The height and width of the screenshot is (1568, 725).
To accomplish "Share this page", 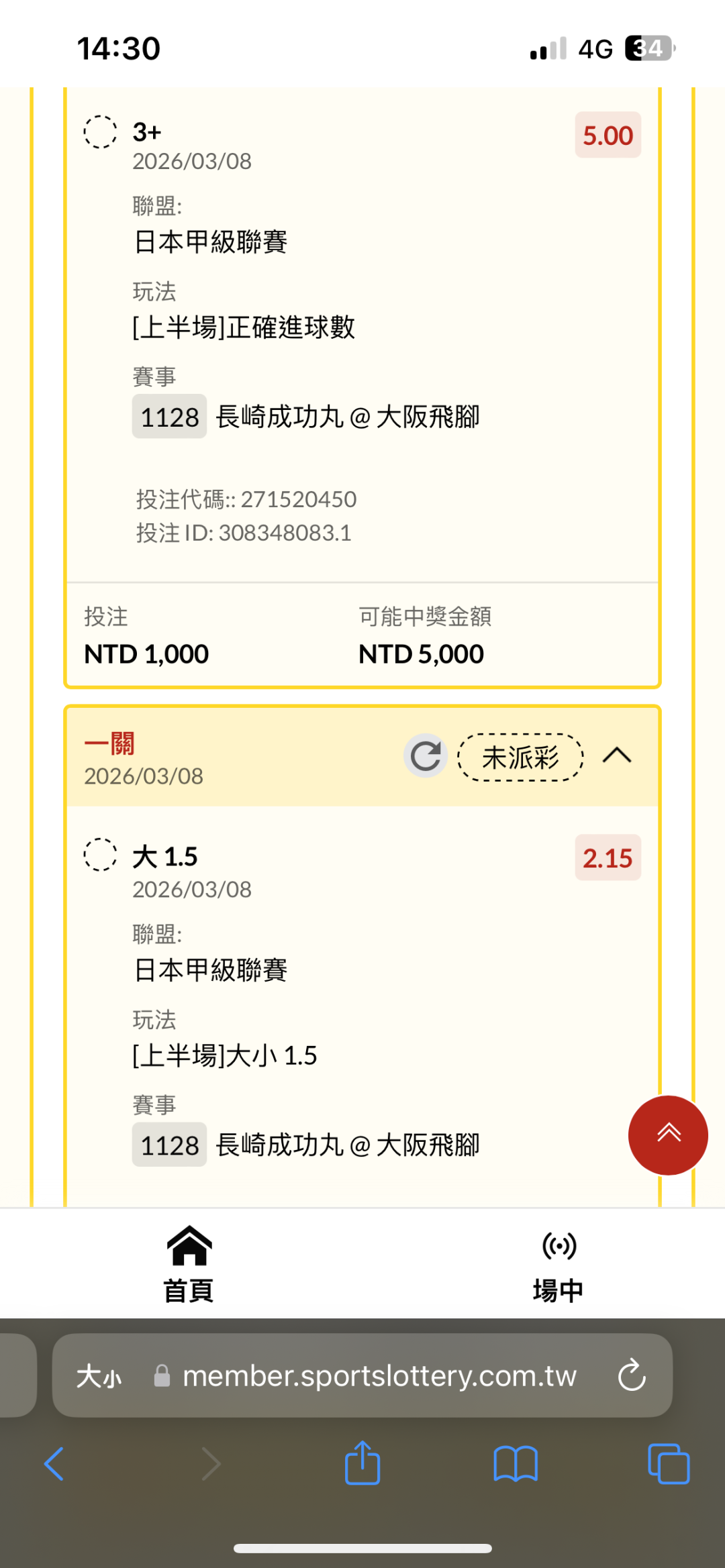I will point(362,1463).
